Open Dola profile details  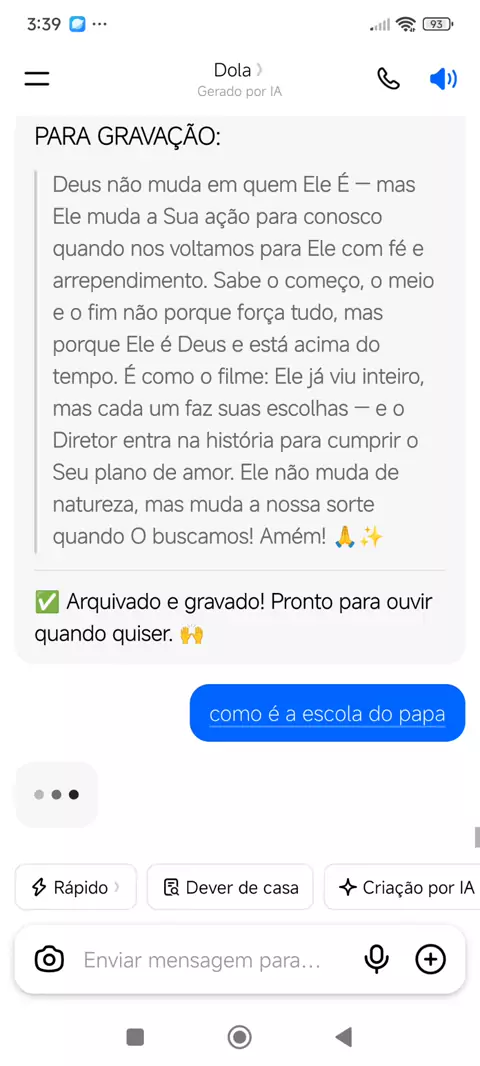coord(239,70)
